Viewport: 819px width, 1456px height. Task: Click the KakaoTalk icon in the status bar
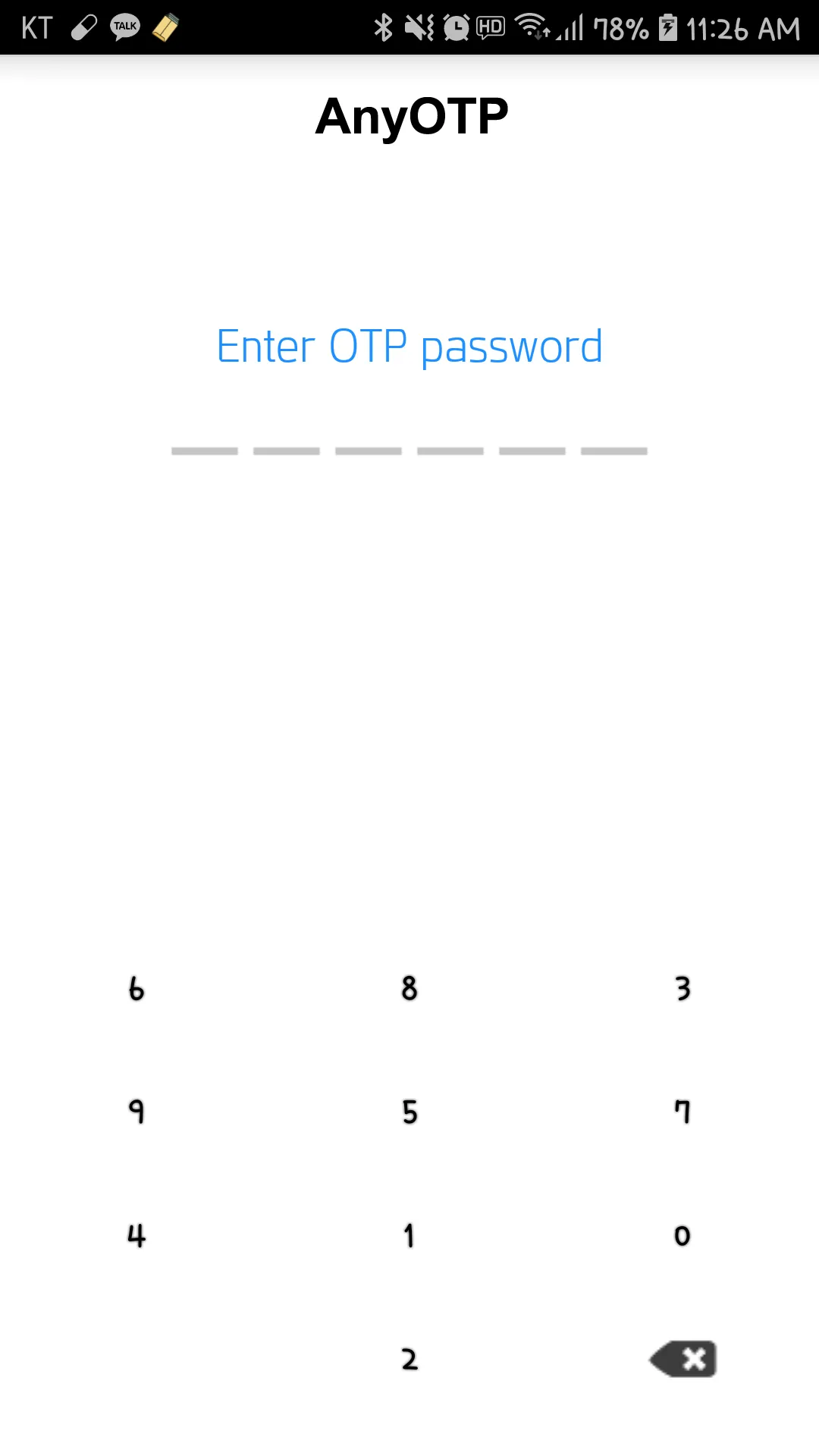pos(124,27)
